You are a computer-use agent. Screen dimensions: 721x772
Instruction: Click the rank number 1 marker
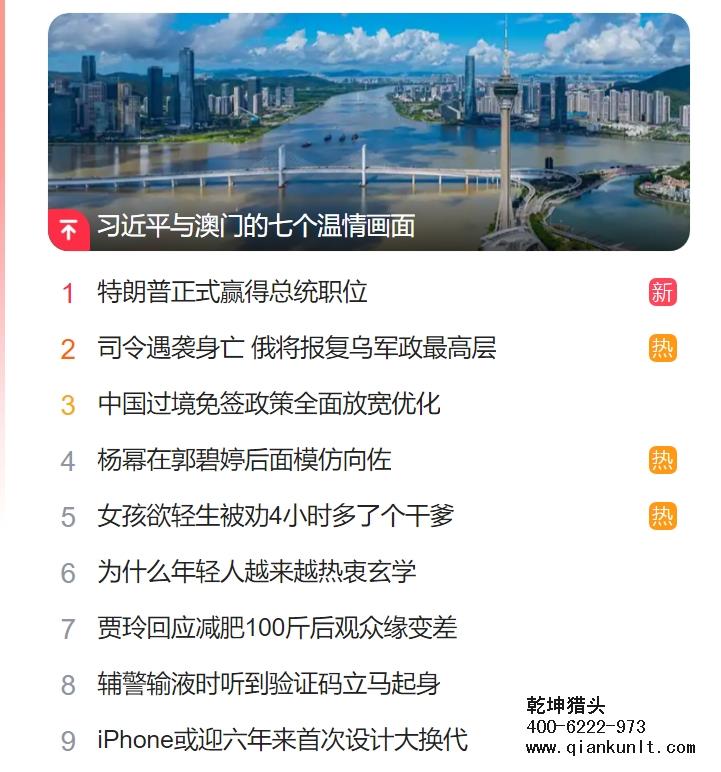coord(68,292)
